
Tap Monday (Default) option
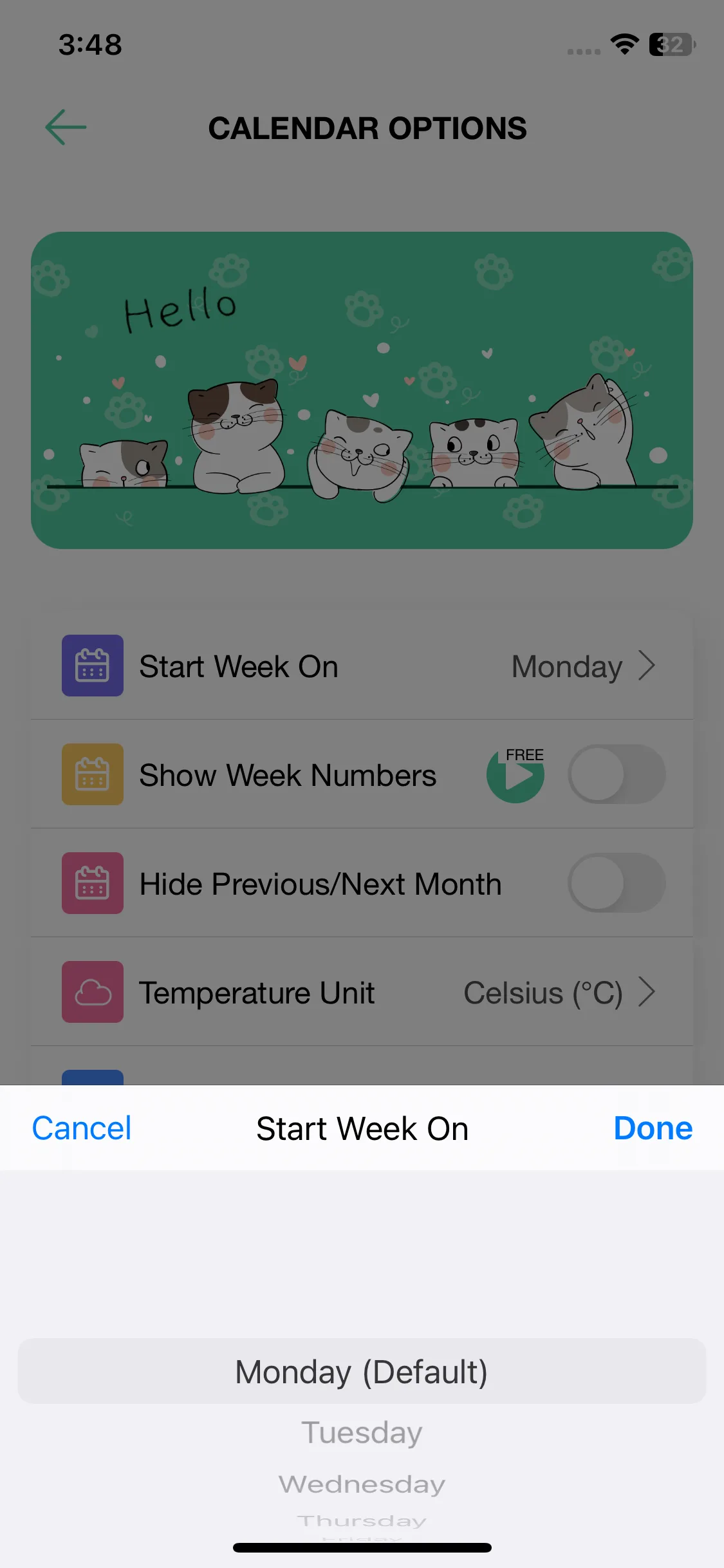tap(362, 1372)
